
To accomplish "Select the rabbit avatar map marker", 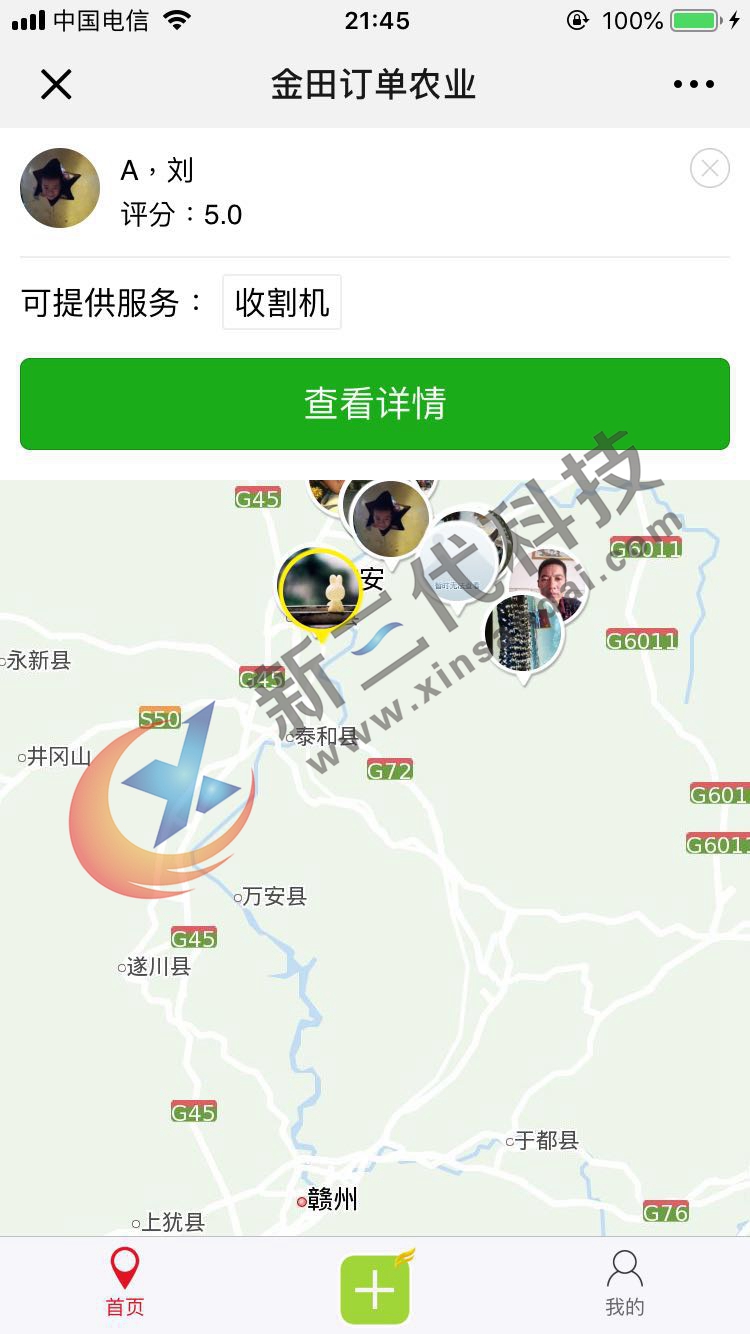I will point(320,589).
